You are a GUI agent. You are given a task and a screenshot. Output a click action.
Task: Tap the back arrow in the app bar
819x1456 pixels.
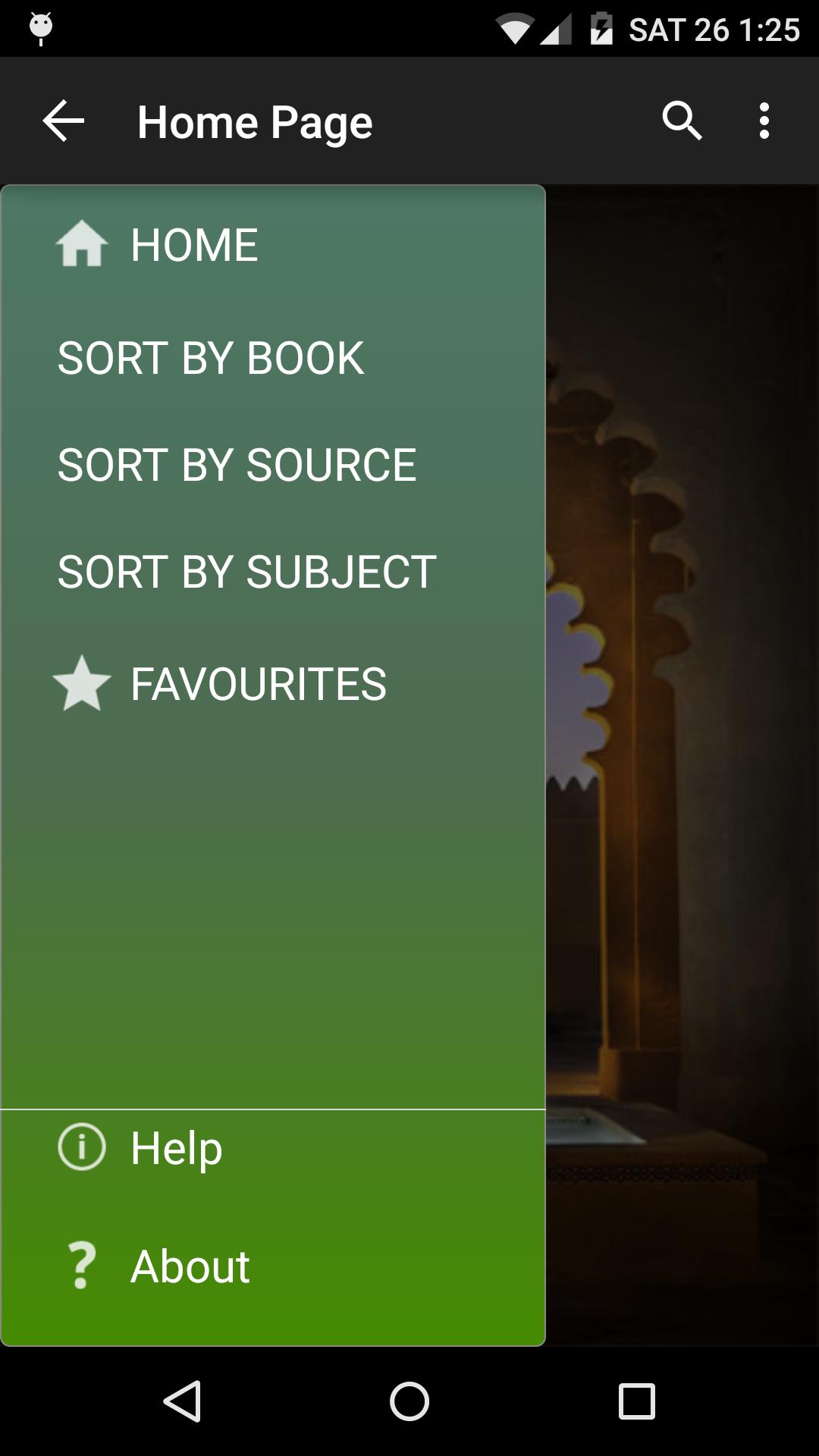click(64, 121)
